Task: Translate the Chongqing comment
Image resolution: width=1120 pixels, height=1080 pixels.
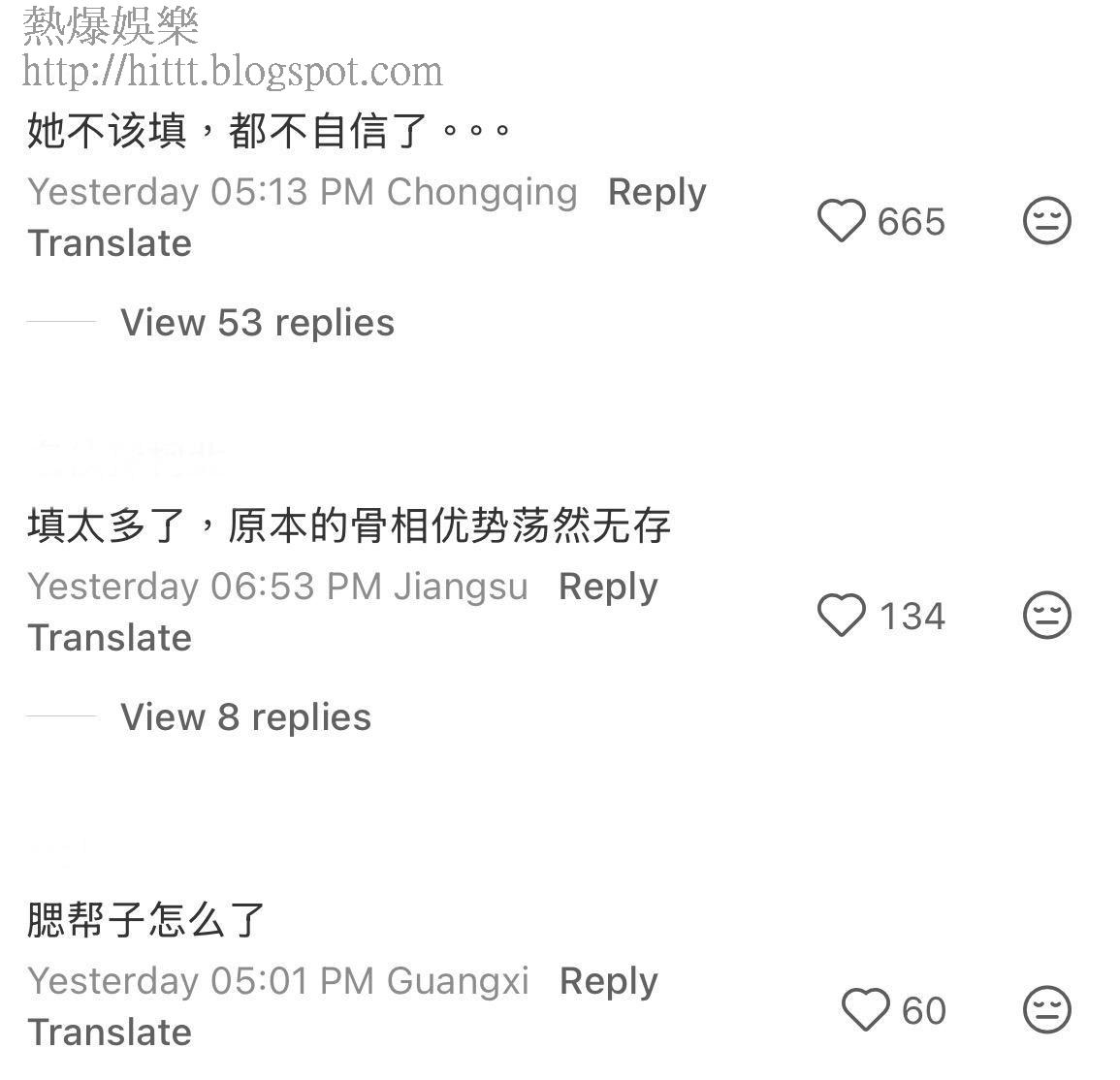Action: pos(110,243)
